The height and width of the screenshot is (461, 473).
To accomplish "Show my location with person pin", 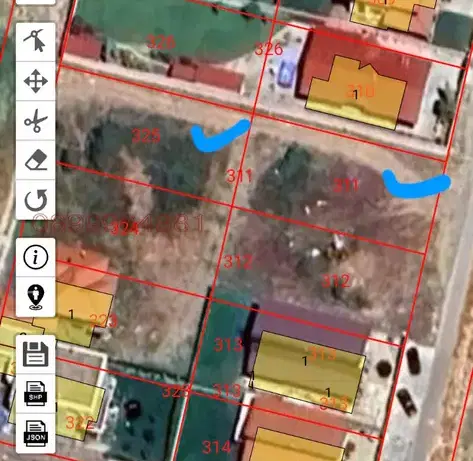I will [x=35, y=297].
